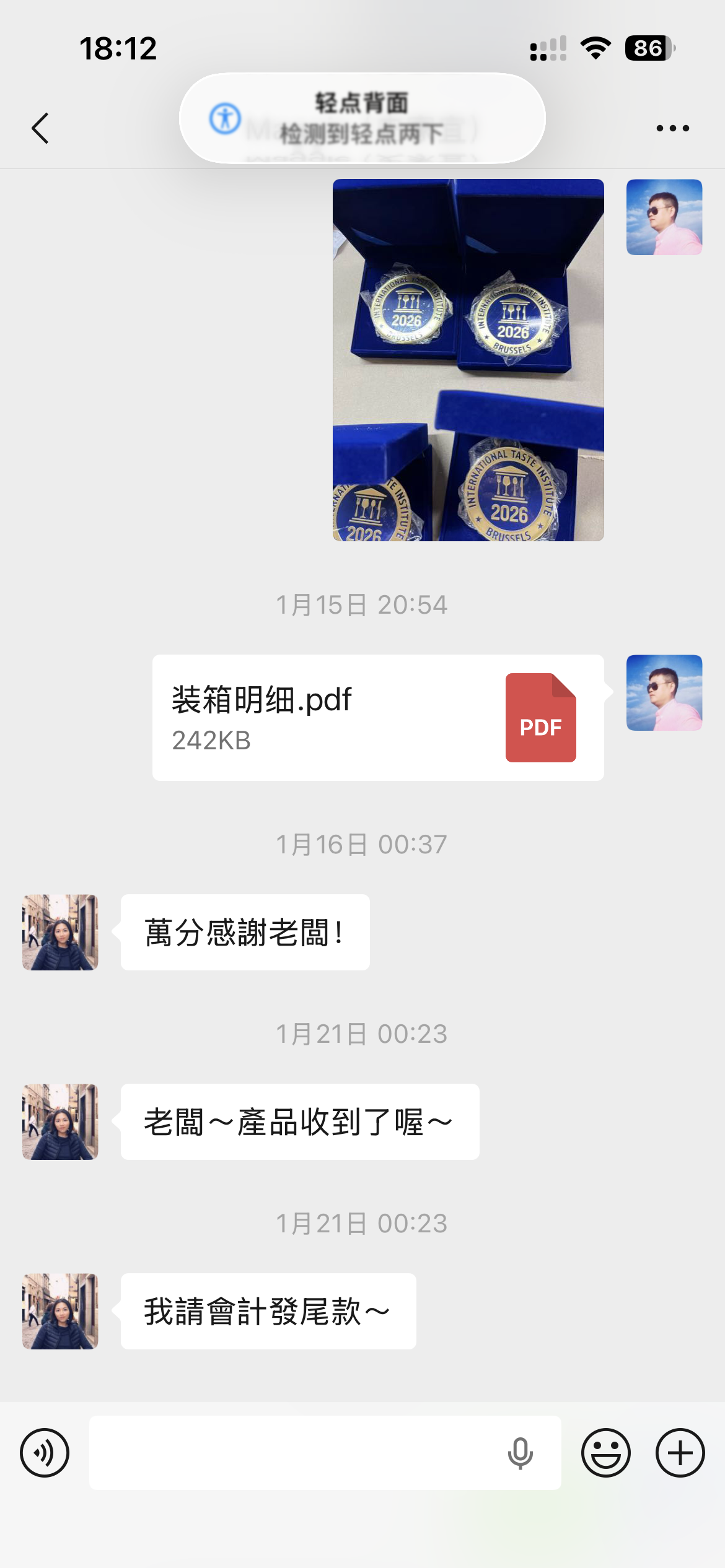Open the 装箱明细.pdf file
Screen dimensions: 725x1568
click(x=378, y=717)
